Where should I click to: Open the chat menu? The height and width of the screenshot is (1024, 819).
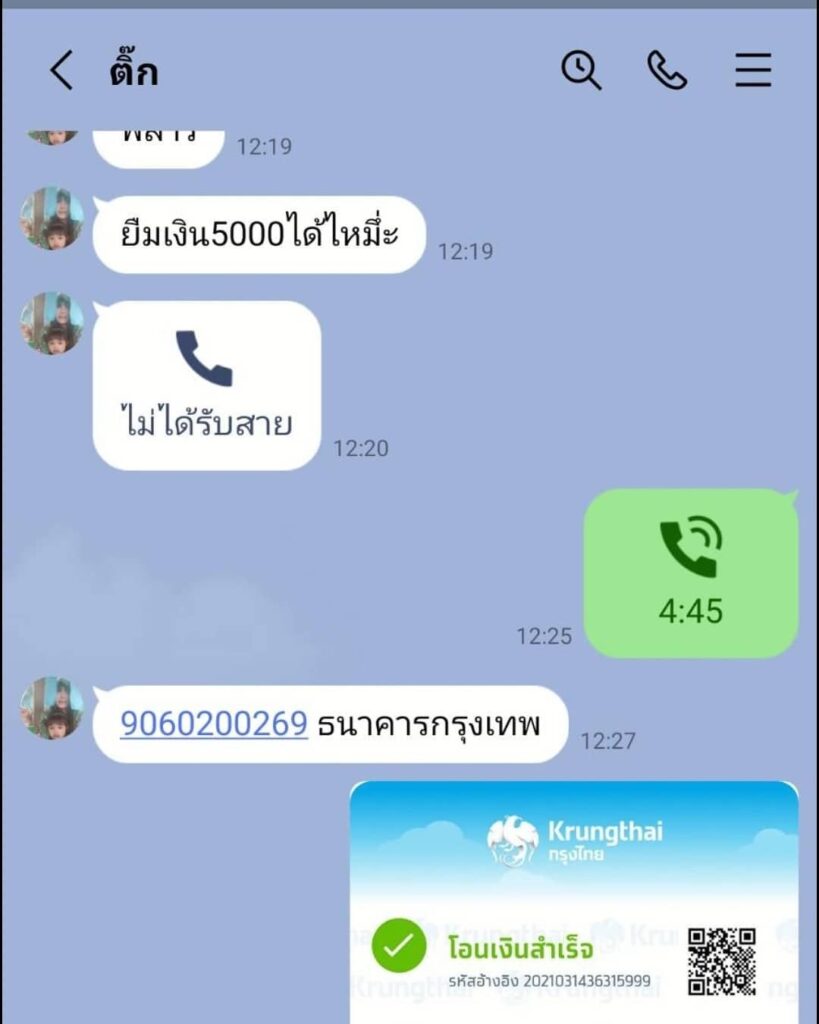753,71
